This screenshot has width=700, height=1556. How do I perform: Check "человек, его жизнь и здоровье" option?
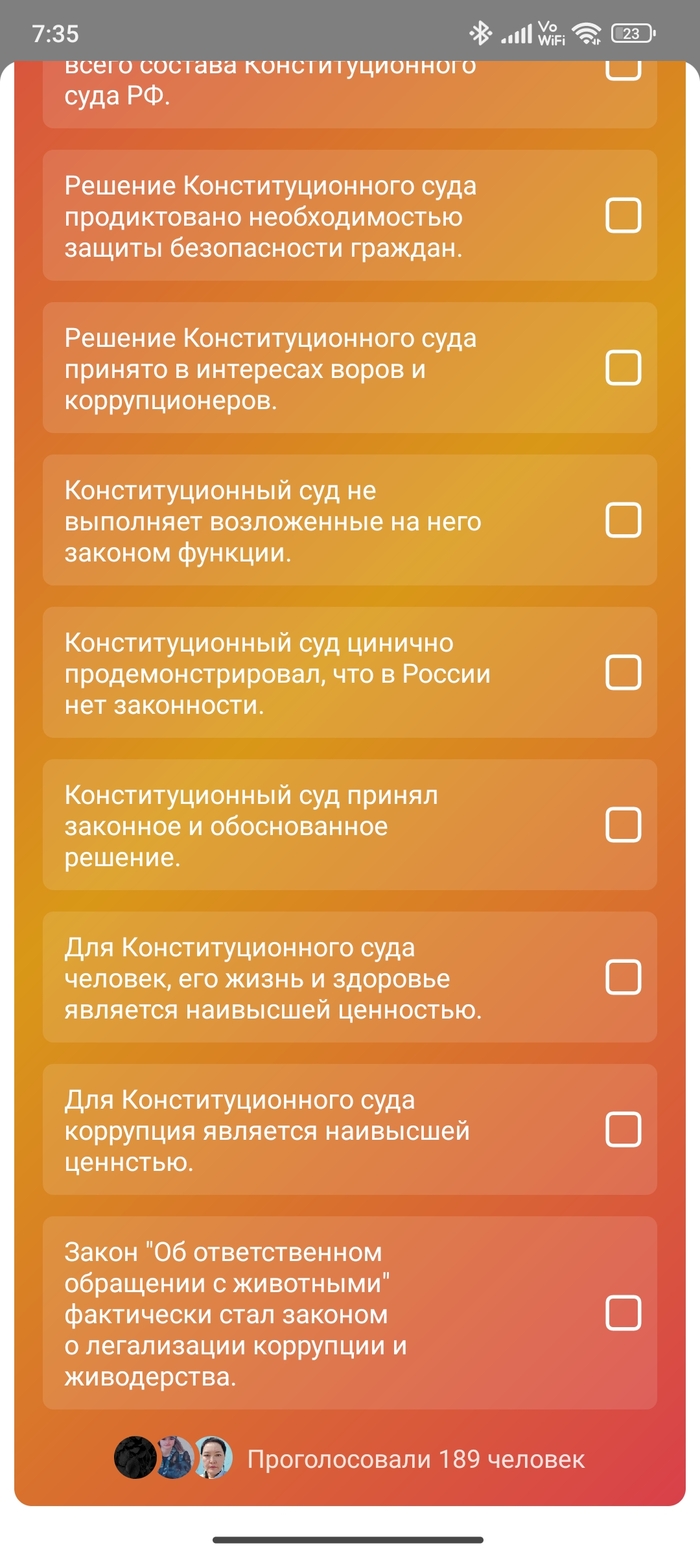tap(623, 977)
